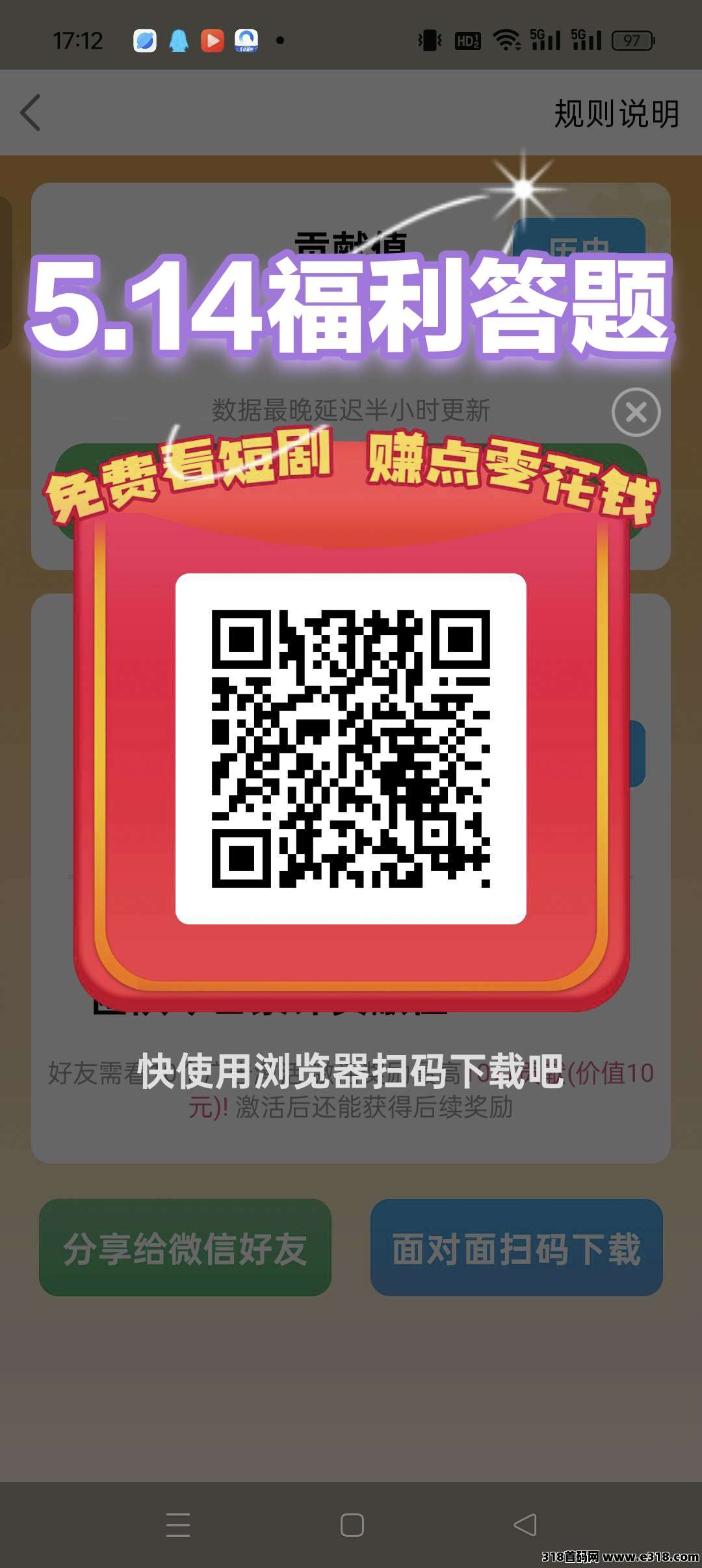Close the QR code popup
The width and height of the screenshot is (702, 1568).
(x=636, y=412)
